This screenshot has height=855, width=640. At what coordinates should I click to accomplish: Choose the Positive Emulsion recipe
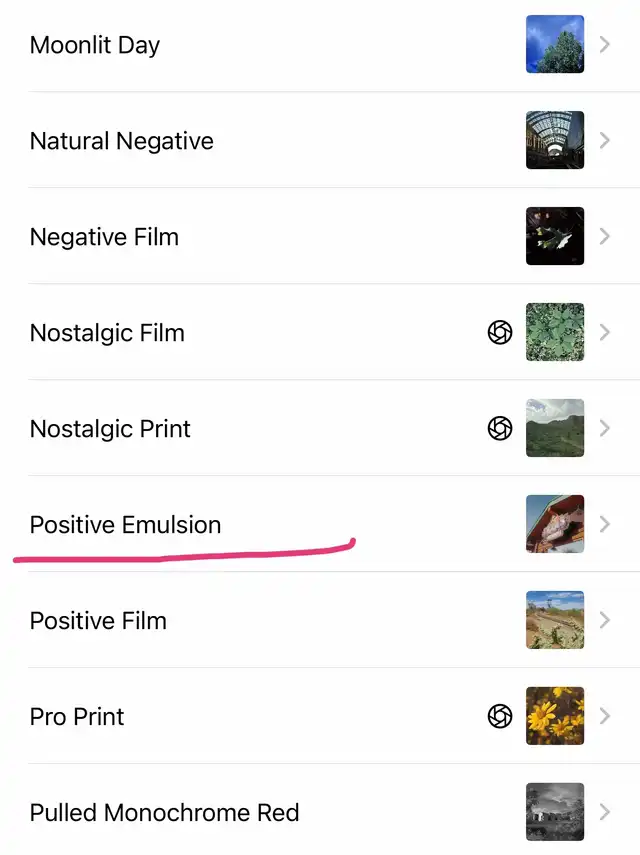[126, 525]
